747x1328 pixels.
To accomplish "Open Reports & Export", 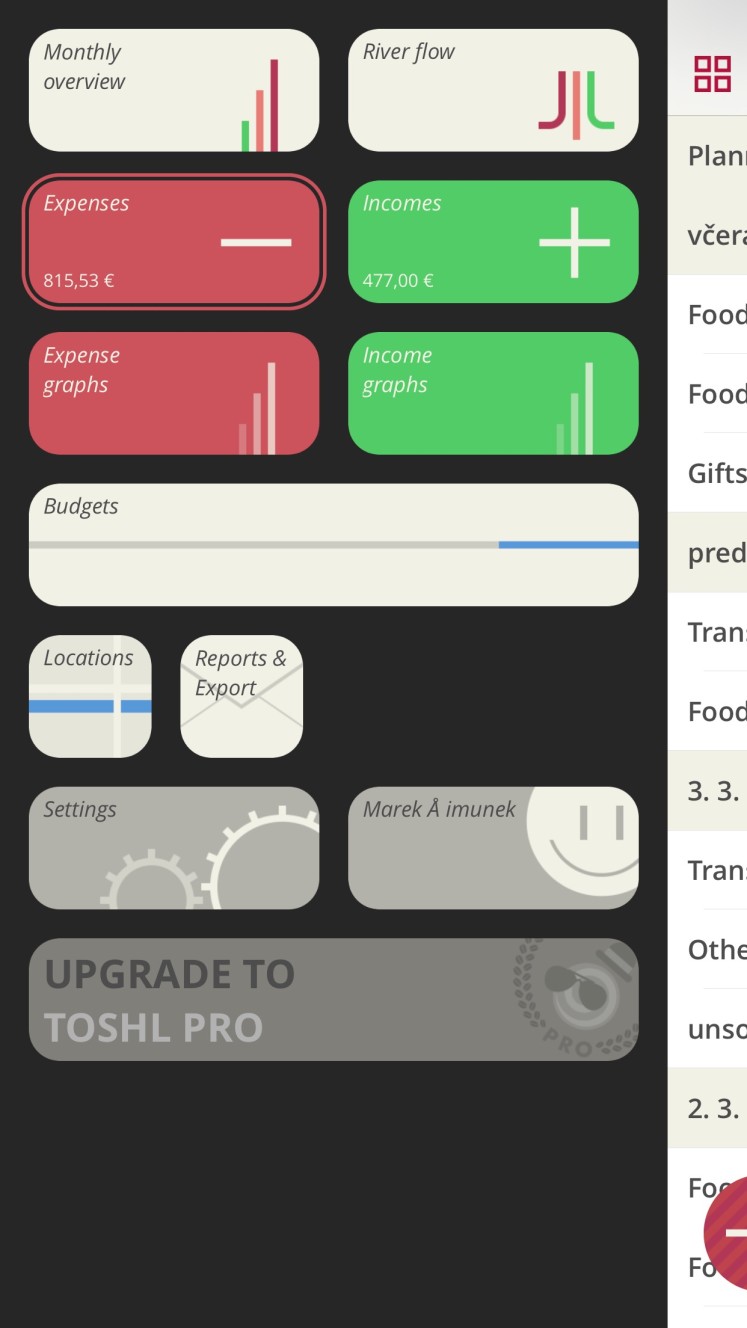I will 241,696.
